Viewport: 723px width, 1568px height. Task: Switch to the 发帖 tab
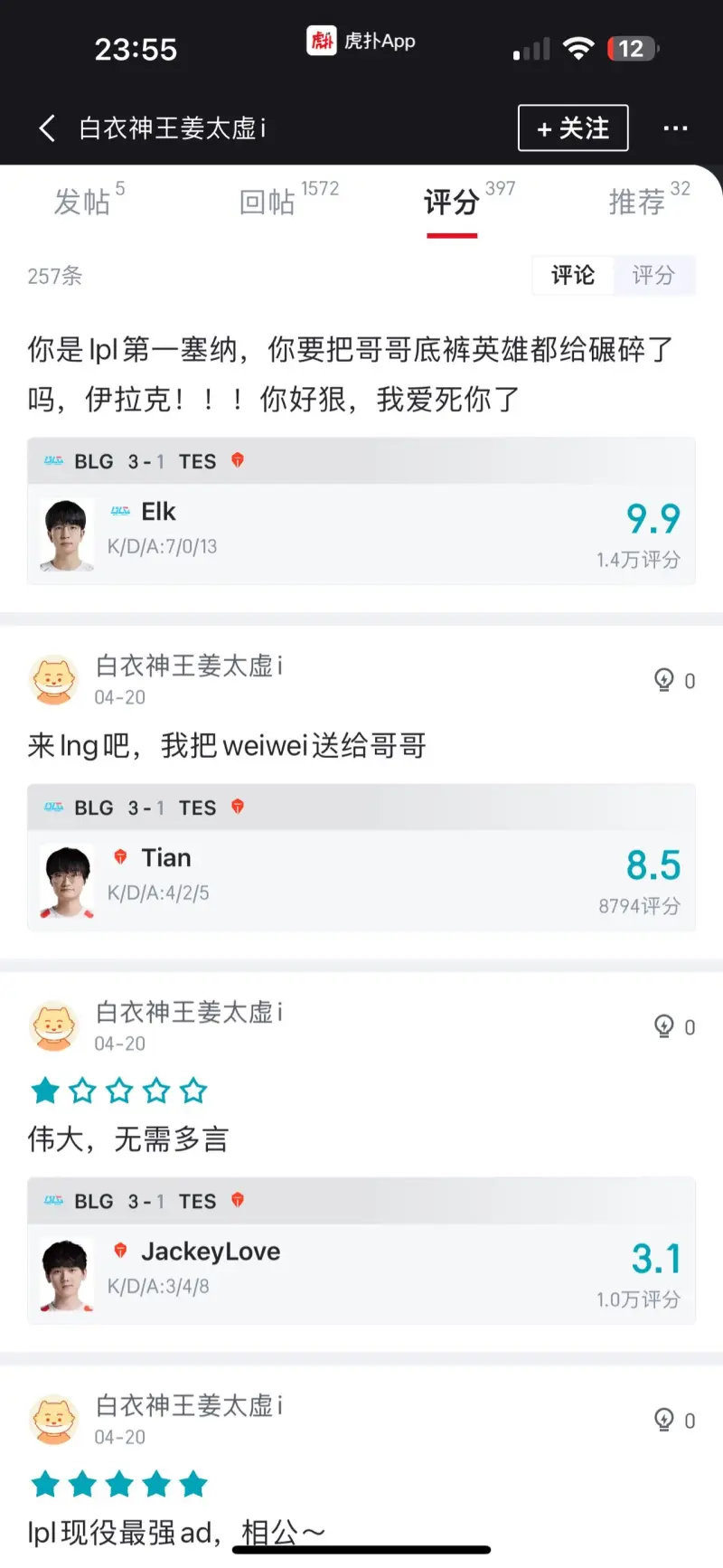(x=83, y=201)
